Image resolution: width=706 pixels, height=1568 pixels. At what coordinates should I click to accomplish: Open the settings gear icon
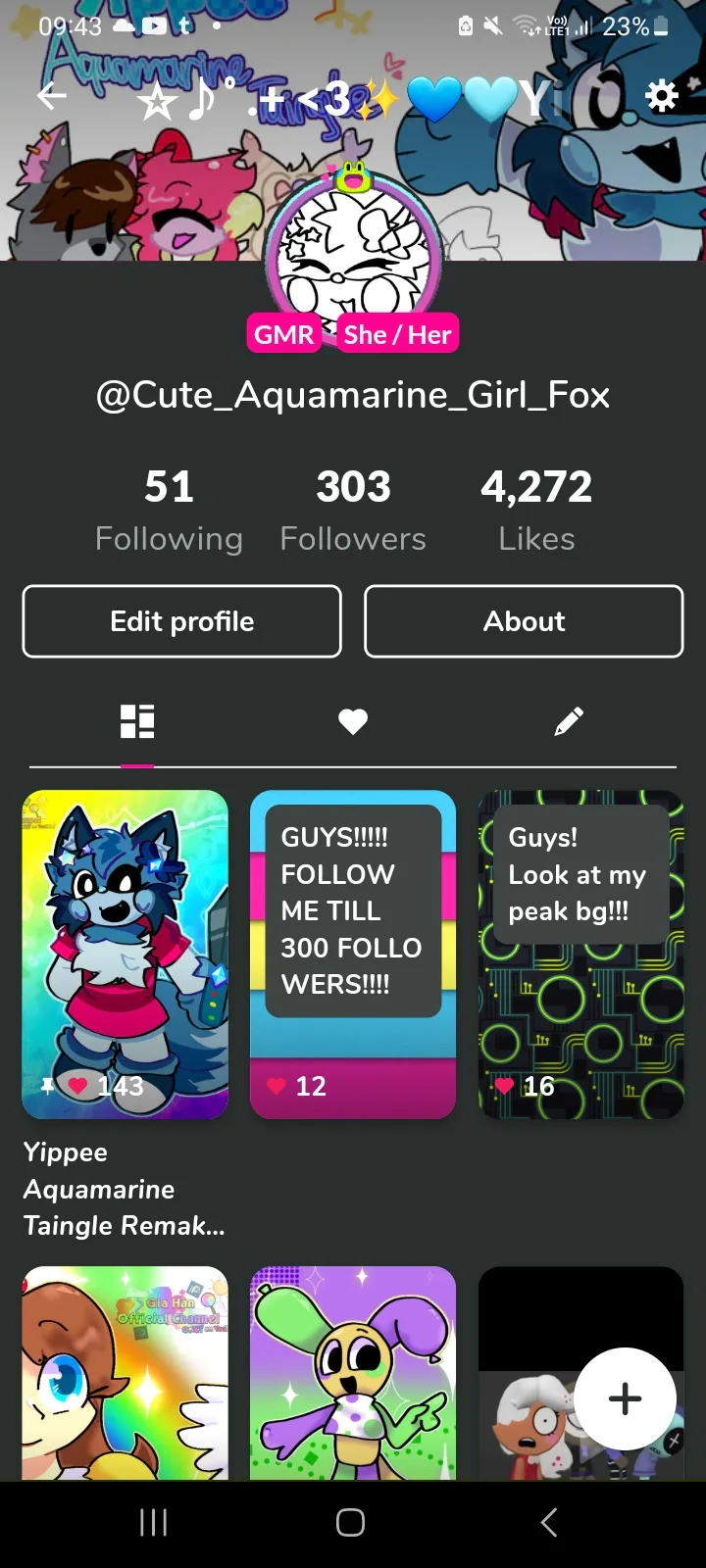(661, 96)
